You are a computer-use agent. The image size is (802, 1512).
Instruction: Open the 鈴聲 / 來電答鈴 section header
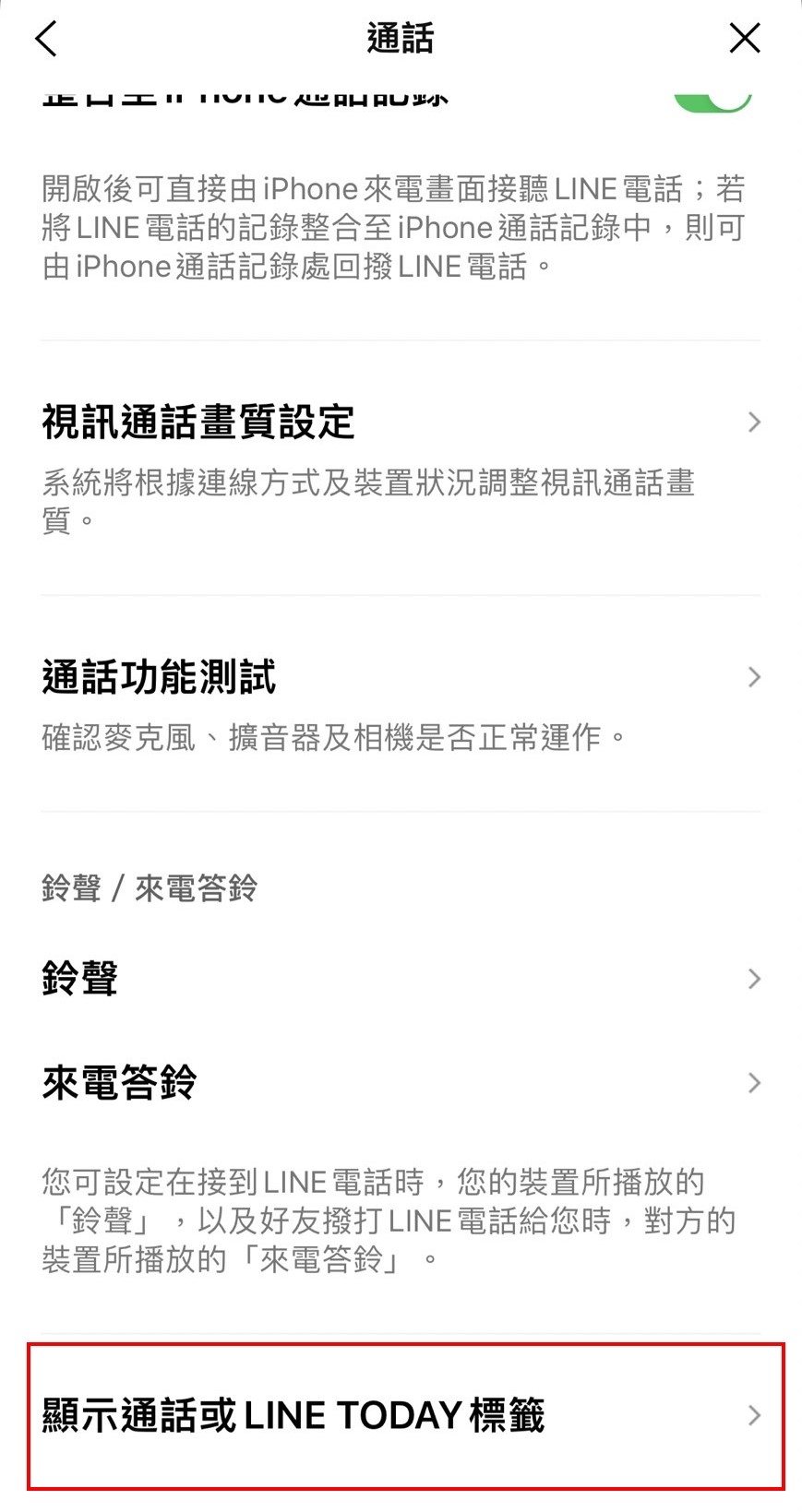150,888
